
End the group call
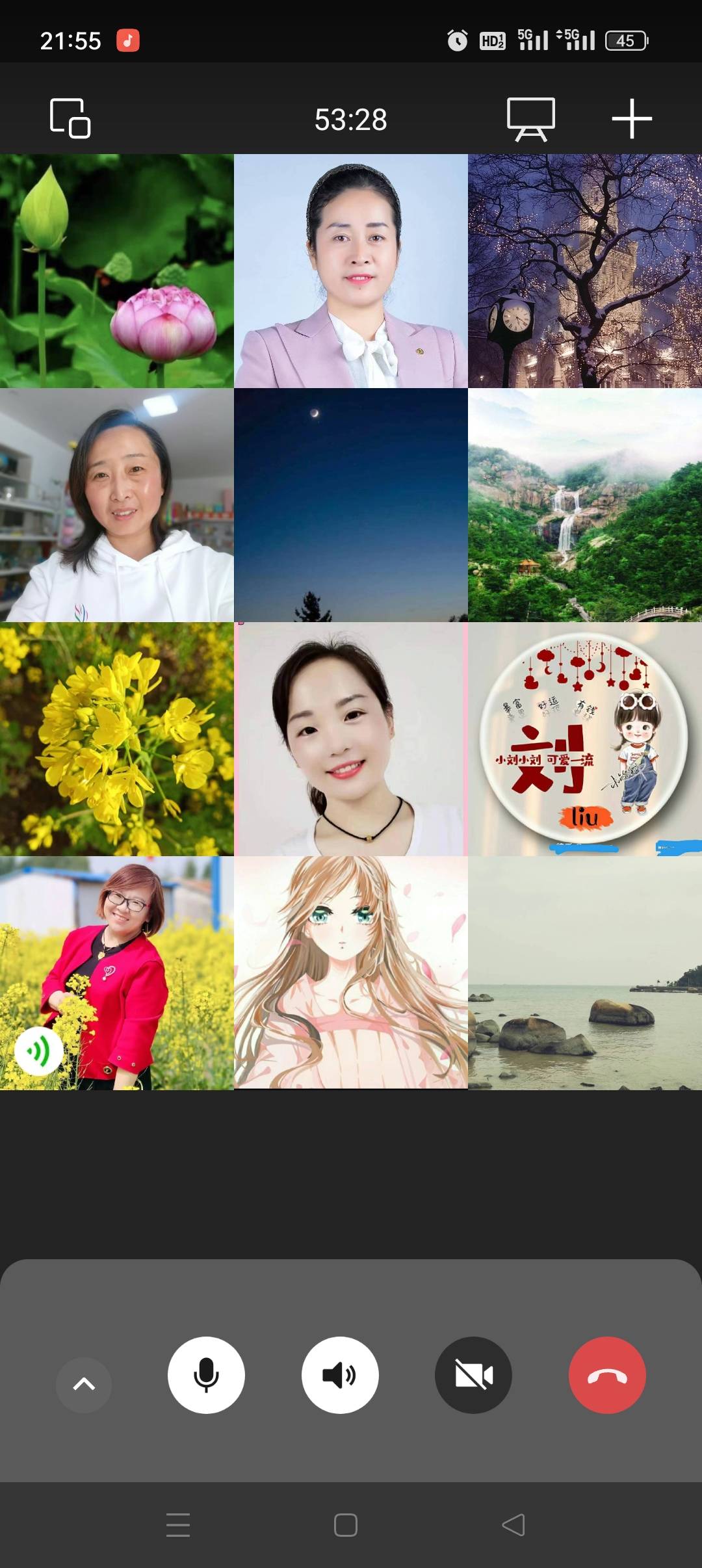[607, 1375]
